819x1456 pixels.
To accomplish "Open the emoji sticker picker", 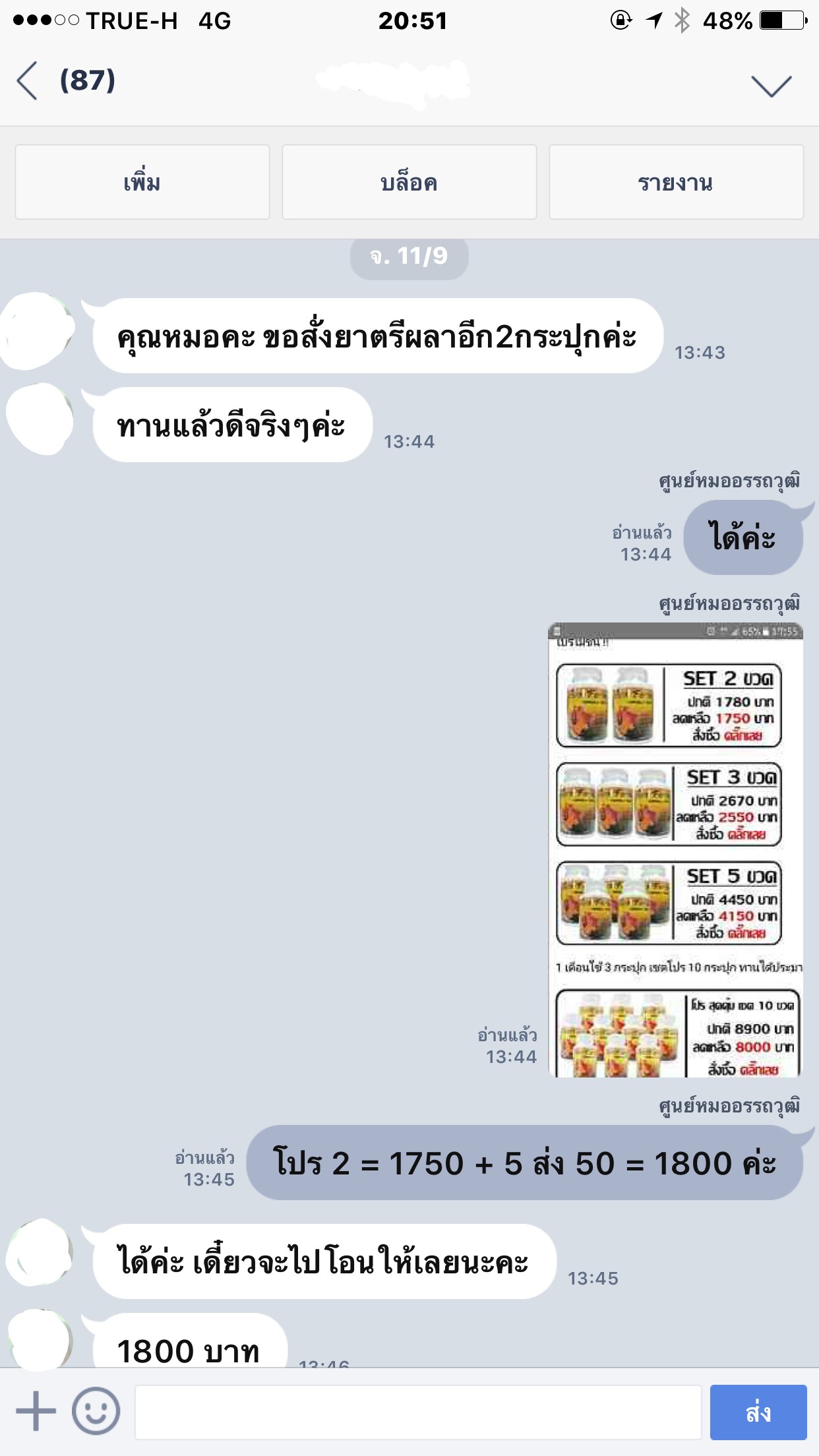I will 96,1411.
